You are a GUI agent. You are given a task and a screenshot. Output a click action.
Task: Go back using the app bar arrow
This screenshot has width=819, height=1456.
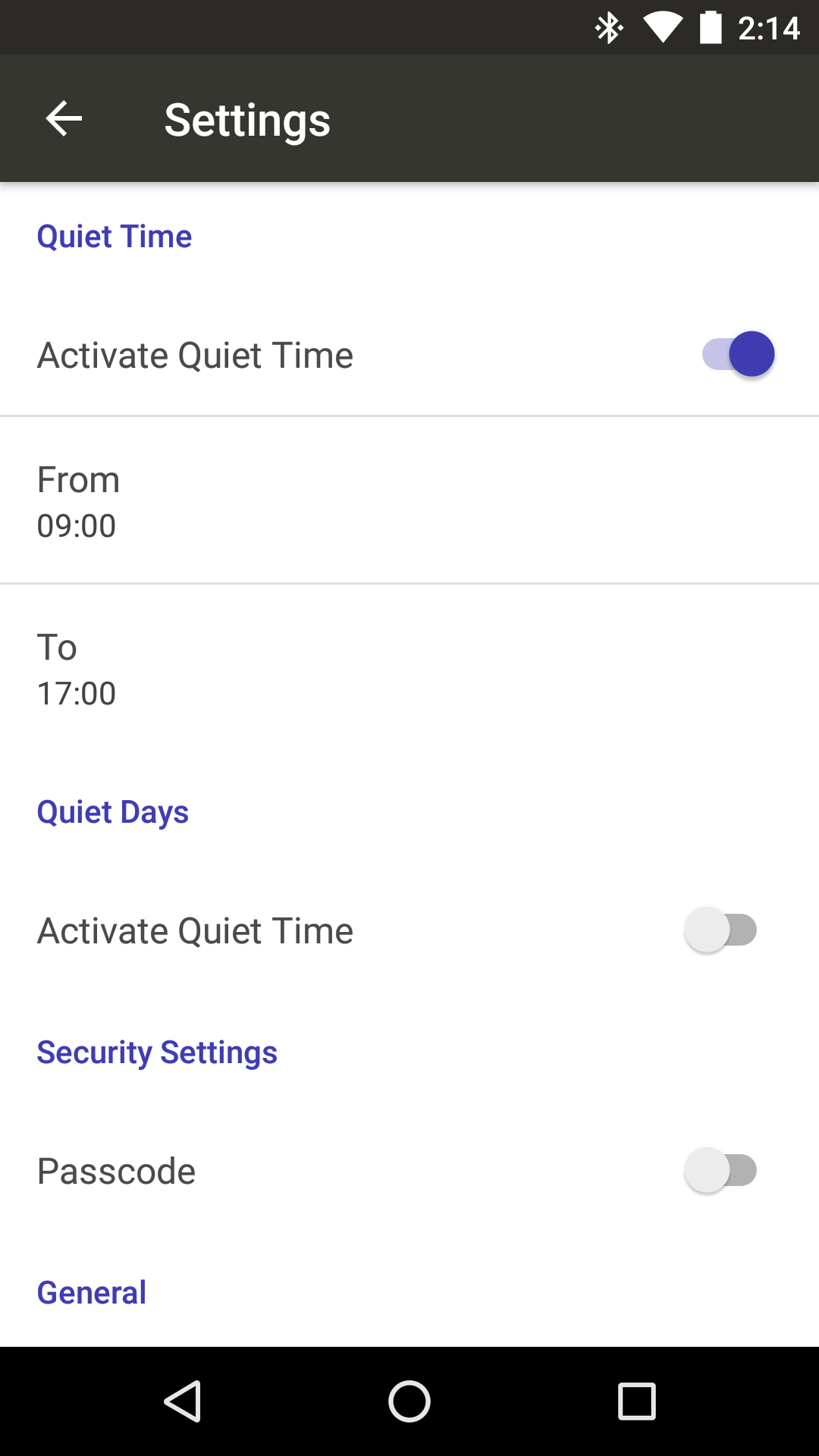64,119
